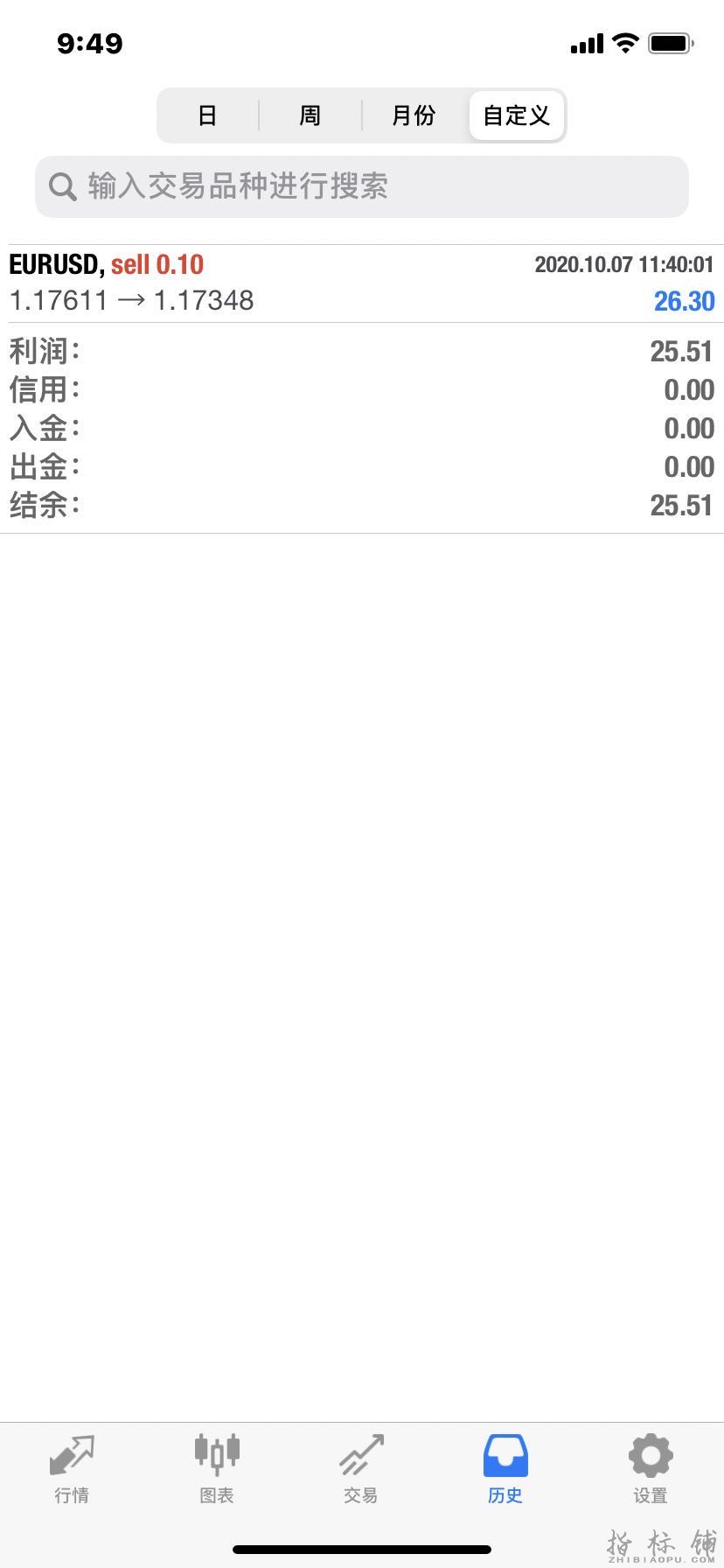Screen dimensions: 724x1568
Task: Select the 自定义 (custom) period
Action: (x=516, y=115)
